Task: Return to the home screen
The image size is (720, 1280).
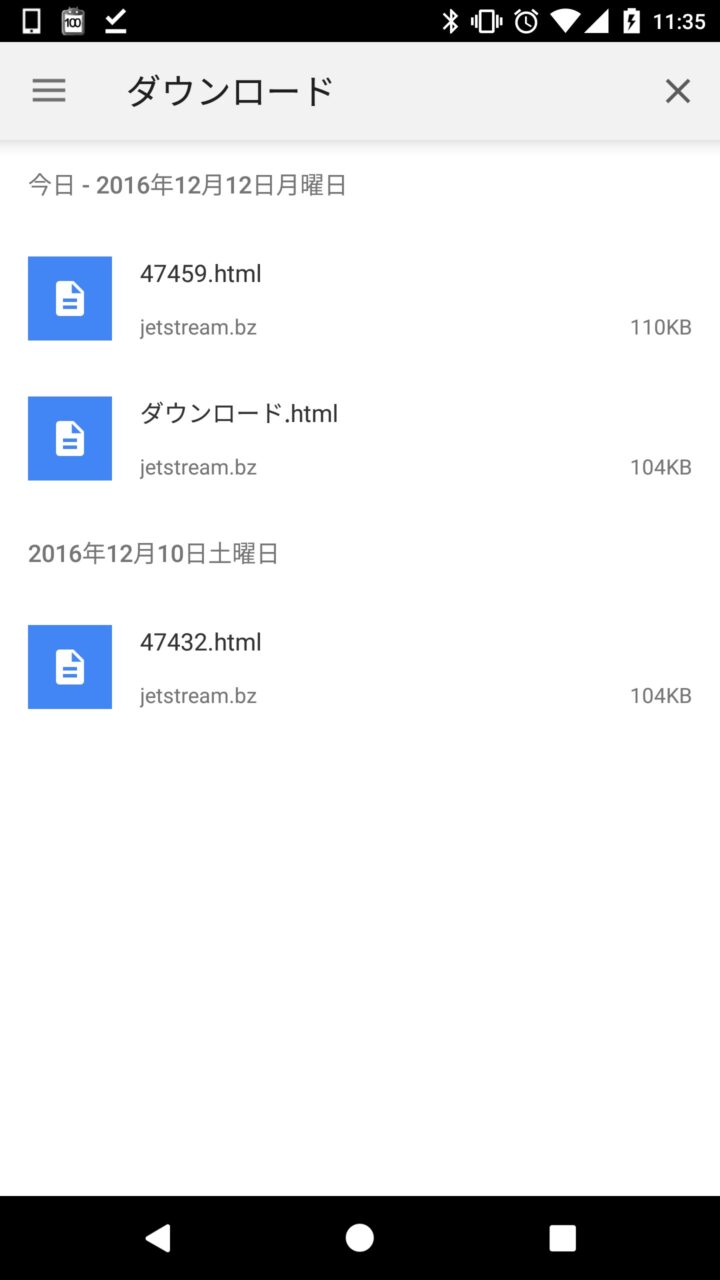Action: click(360, 1238)
